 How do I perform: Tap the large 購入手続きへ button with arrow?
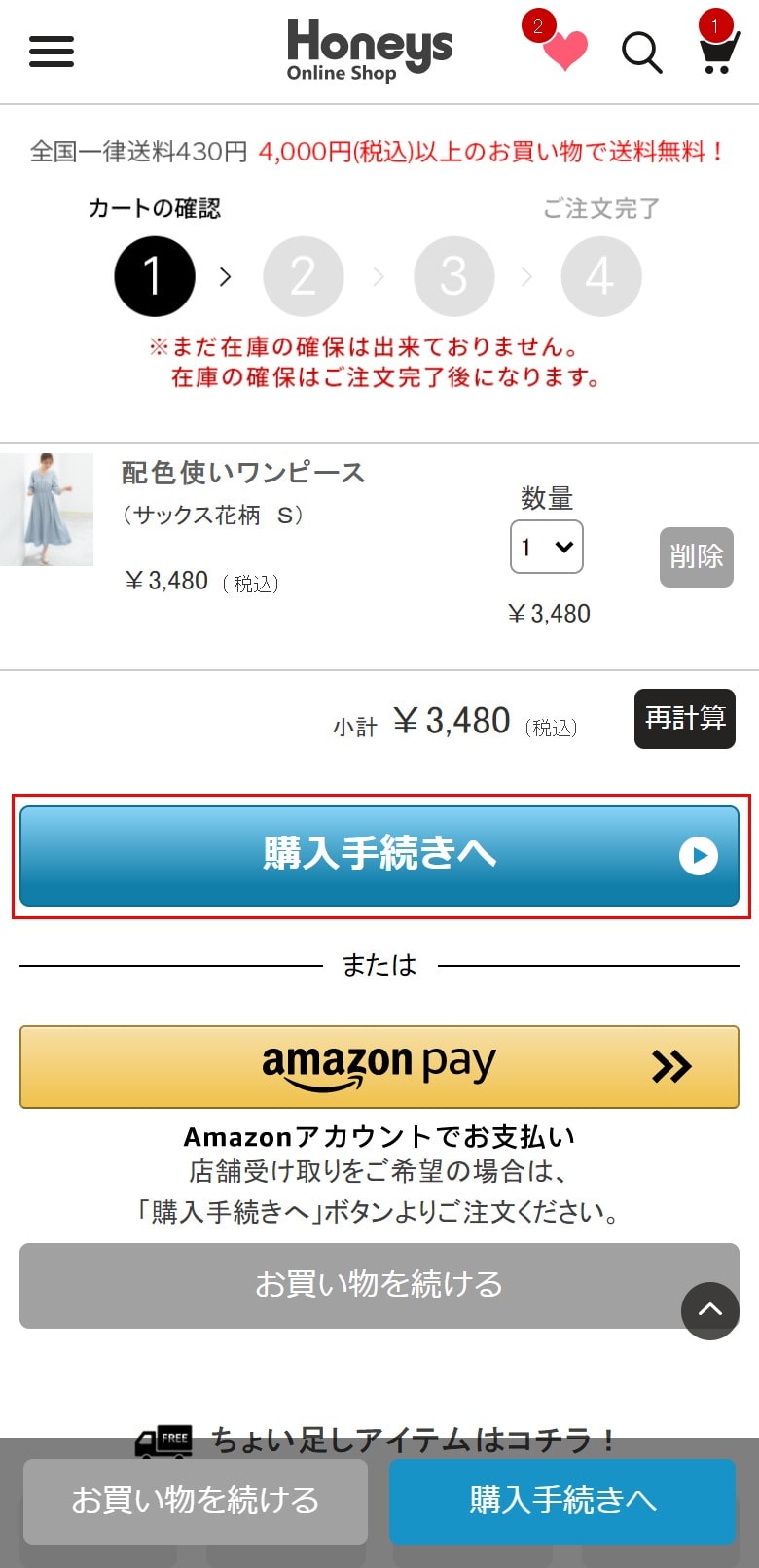click(379, 856)
